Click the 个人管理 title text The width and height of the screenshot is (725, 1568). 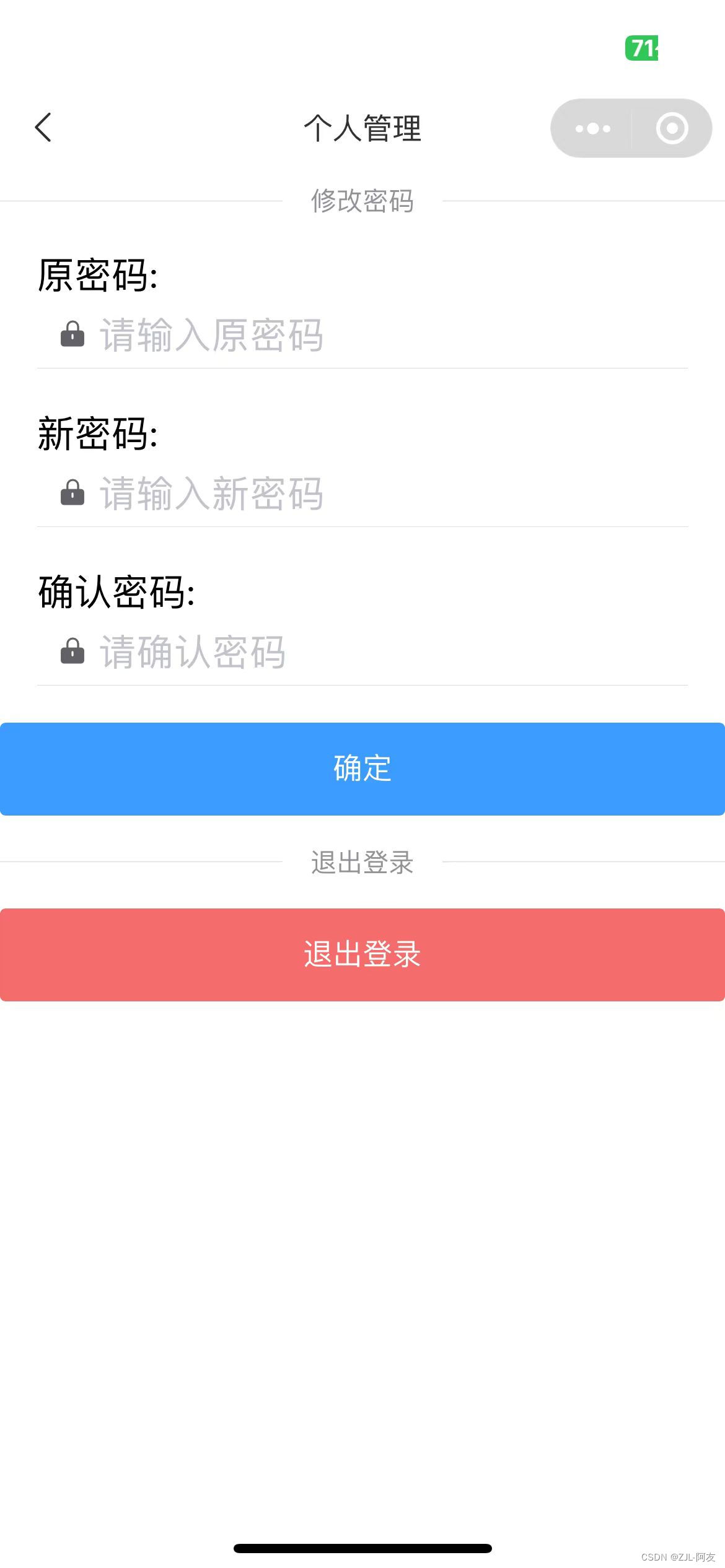point(362,129)
